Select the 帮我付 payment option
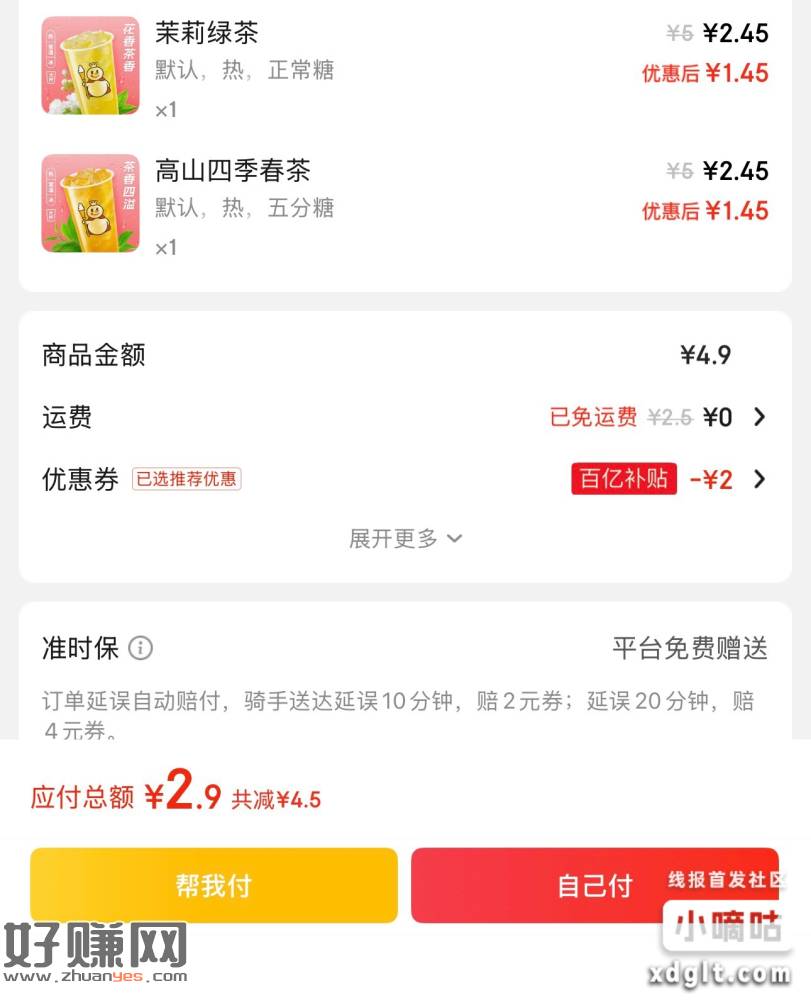The height and width of the screenshot is (1000, 811). [x=213, y=886]
